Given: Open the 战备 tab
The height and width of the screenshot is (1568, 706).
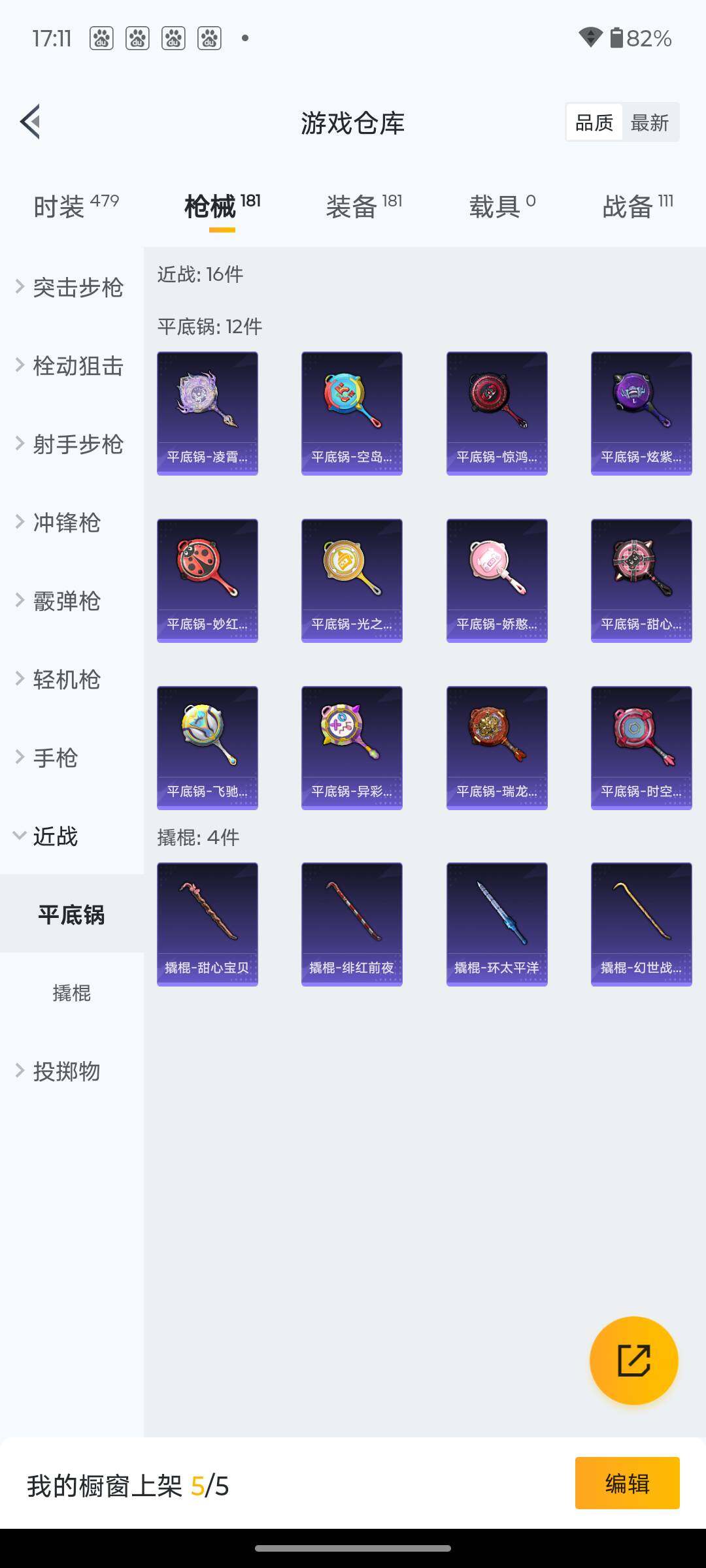Looking at the screenshot, I should pyautogui.click(x=637, y=206).
